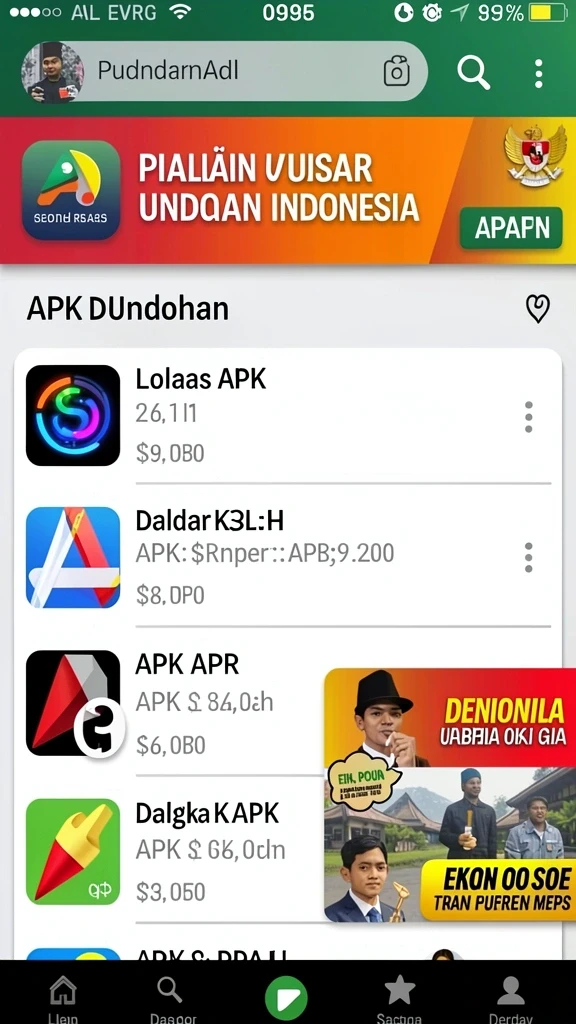This screenshot has height=1024, width=576.
Task: Open the DENIONILA floating ad card
Action: (450, 795)
